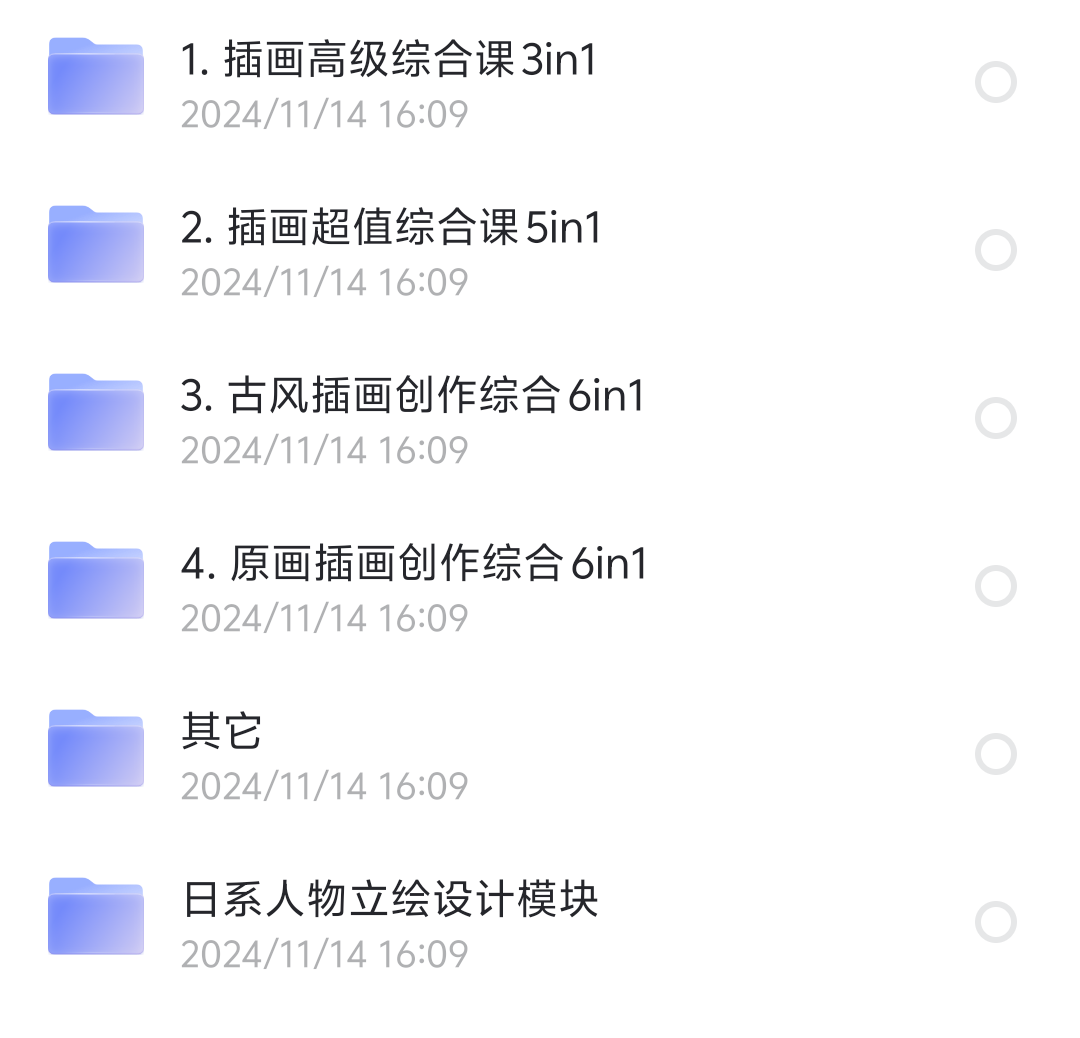Open folder 4. 原画插画创作综合6in1

point(414,566)
